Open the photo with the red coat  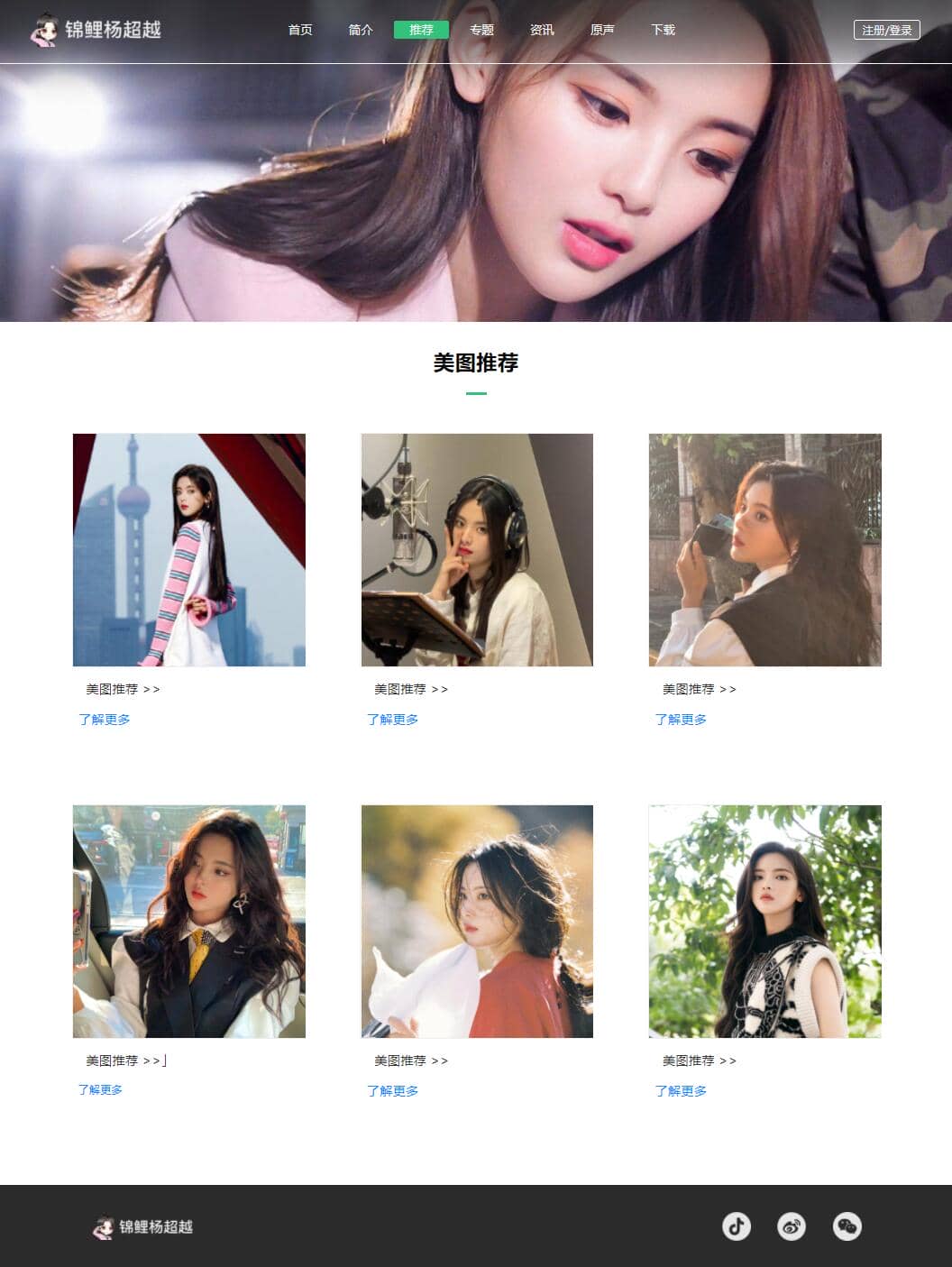[x=477, y=921]
